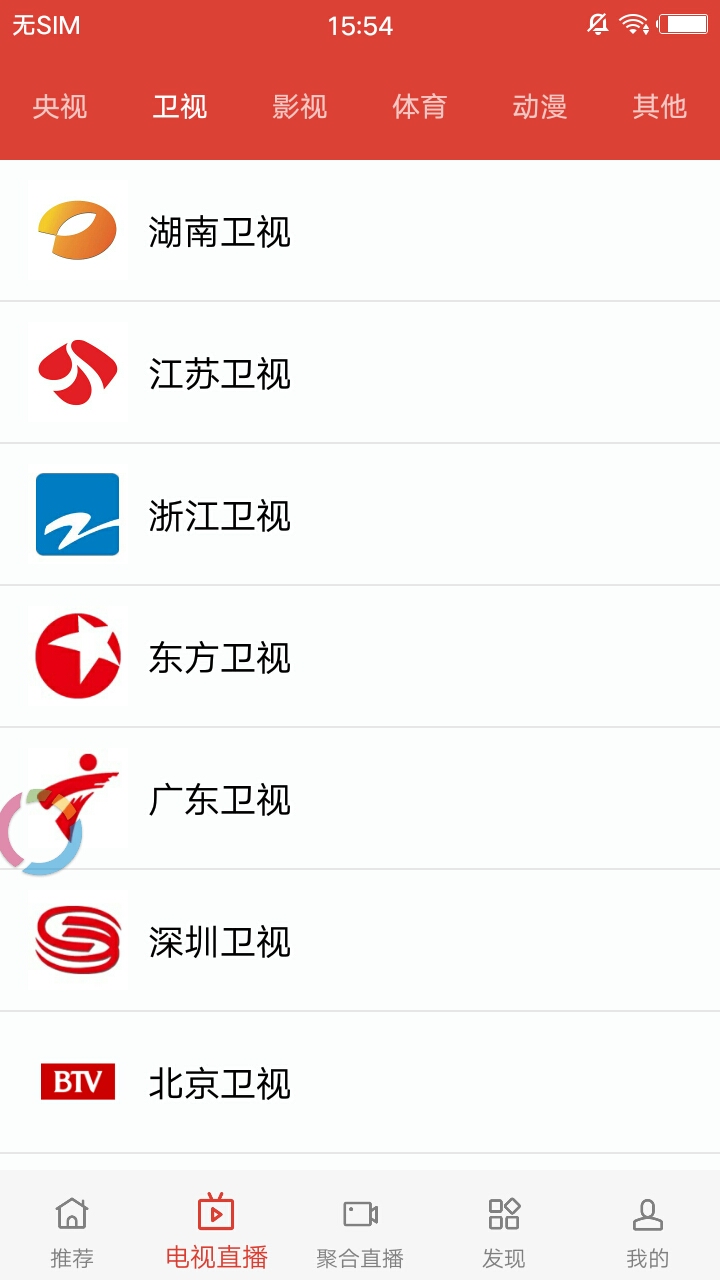Watch 江苏卫视 live

pos(360,373)
